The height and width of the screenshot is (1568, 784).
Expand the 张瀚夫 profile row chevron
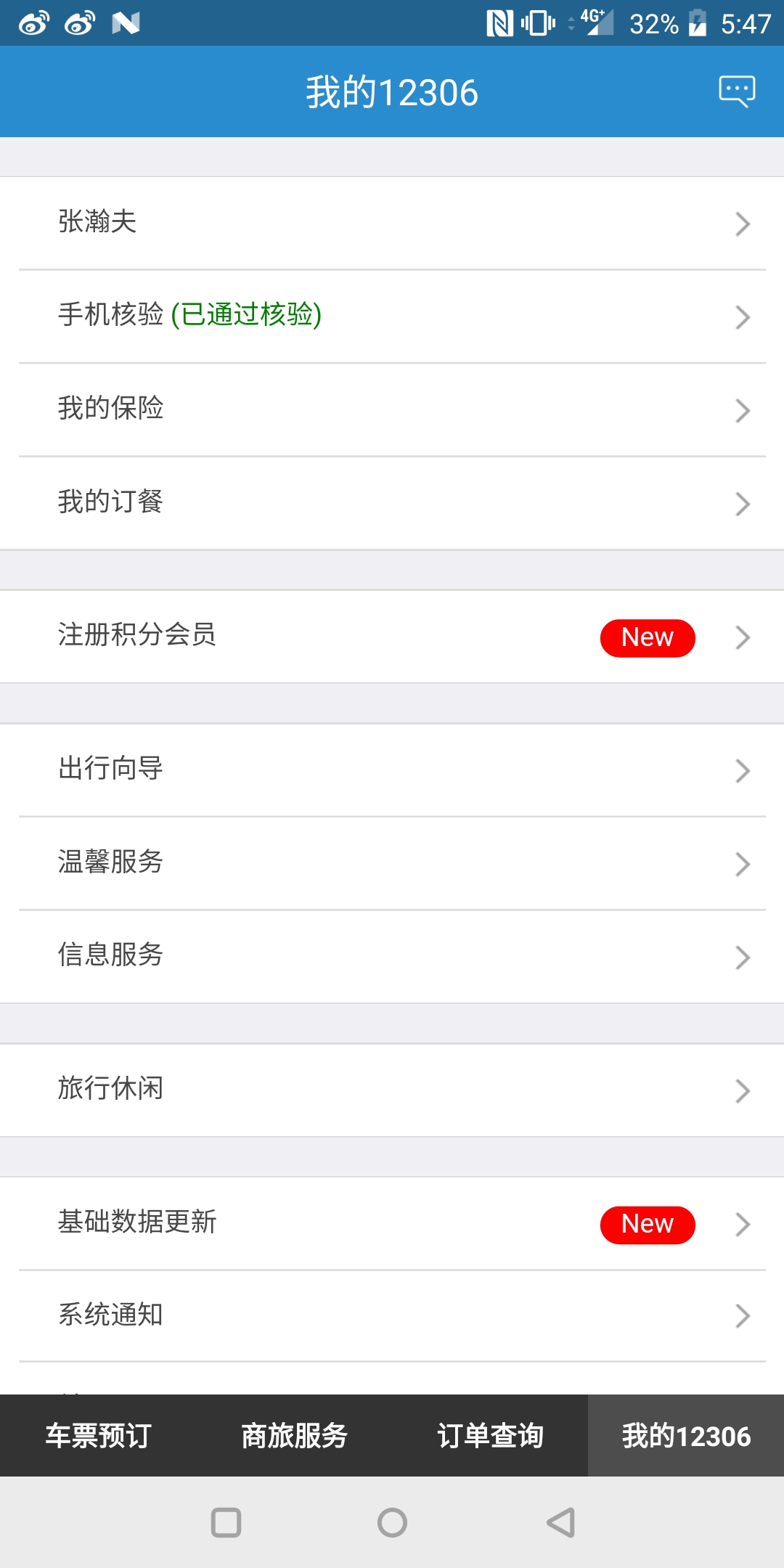[741, 224]
